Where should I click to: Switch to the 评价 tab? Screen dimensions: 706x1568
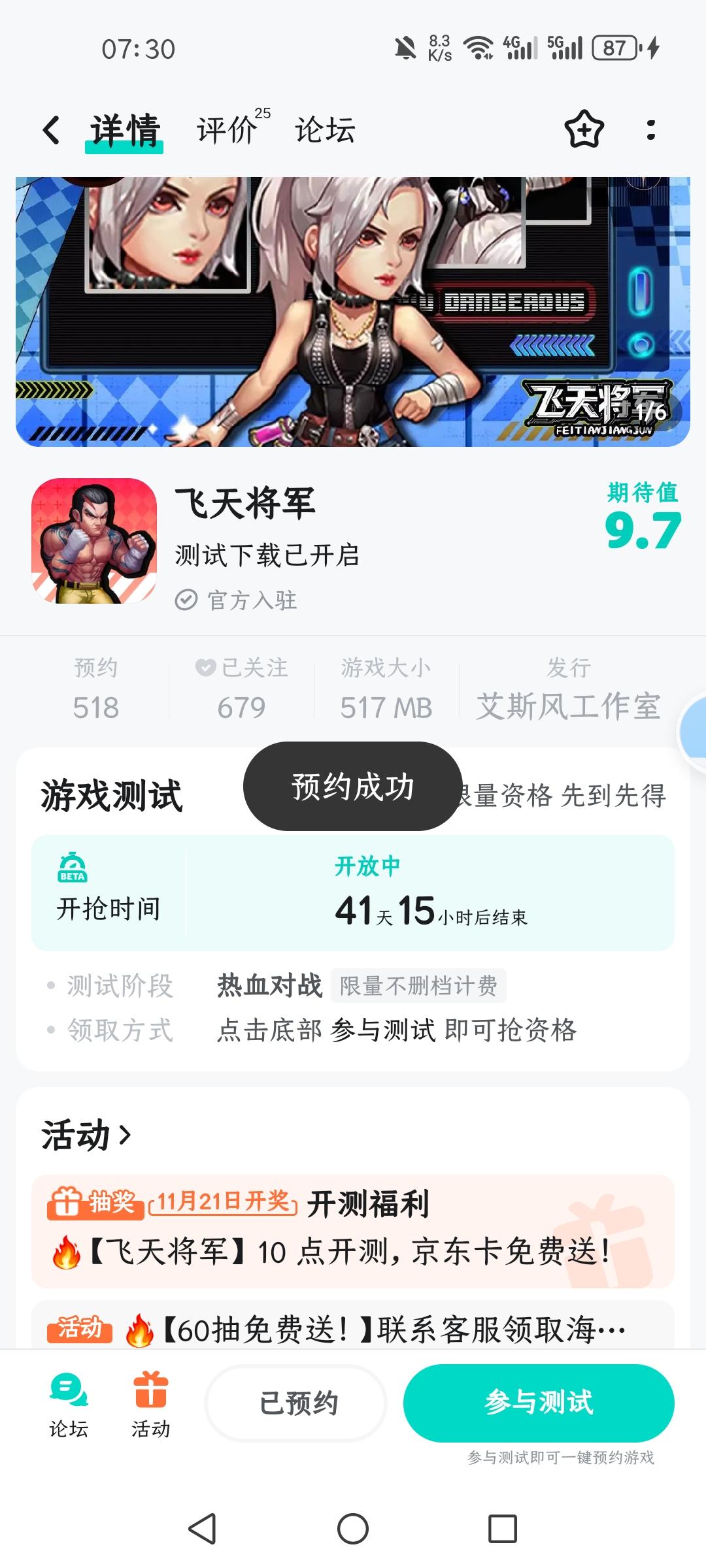coord(226,129)
